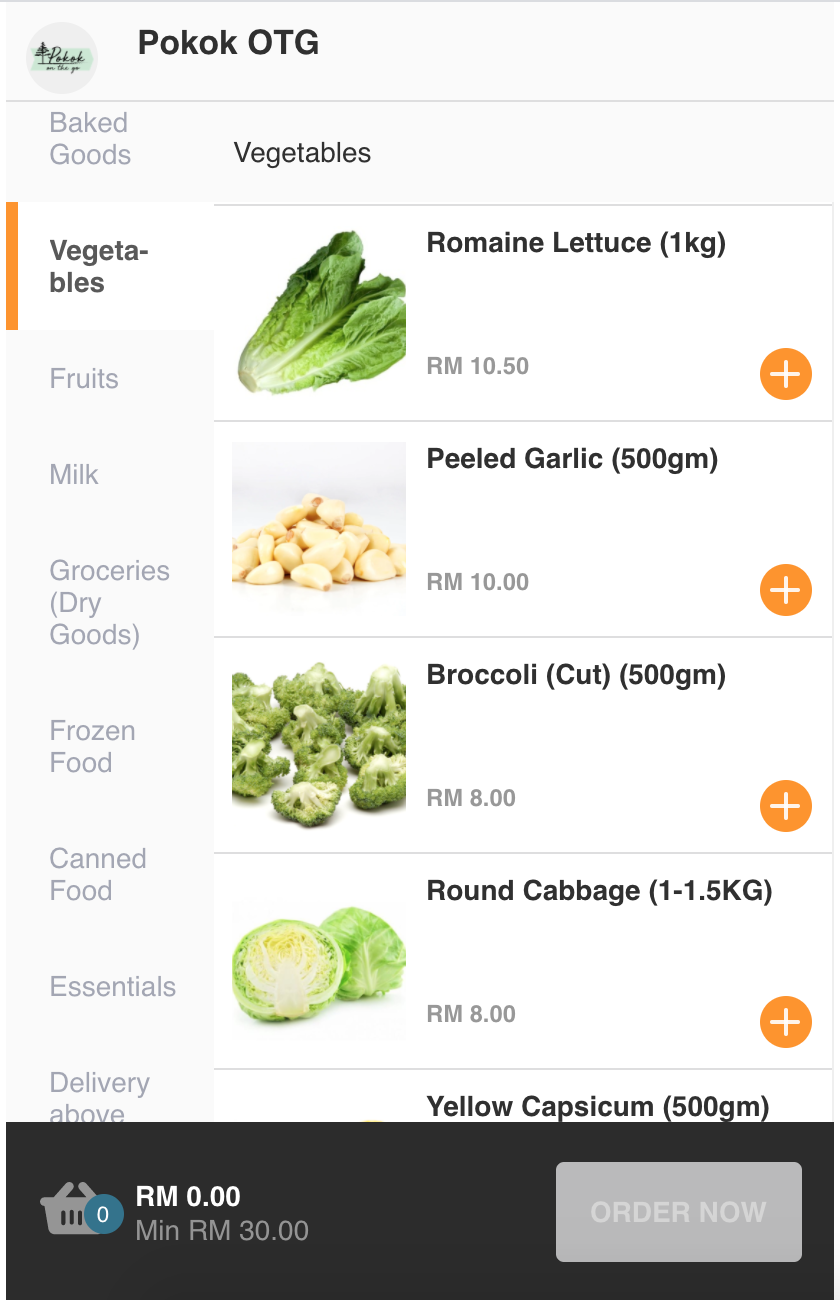Add Round Cabbage to the basket
This screenshot has width=840, height=1300.
pyautogui.click(x=786, y=1022)
